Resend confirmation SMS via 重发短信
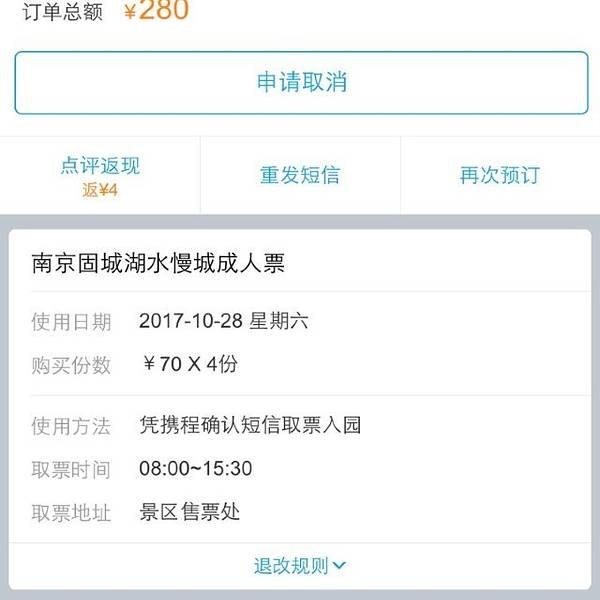The width and height of the screenshot is (600, 600). pyautogui.click(x=300, y=176)
